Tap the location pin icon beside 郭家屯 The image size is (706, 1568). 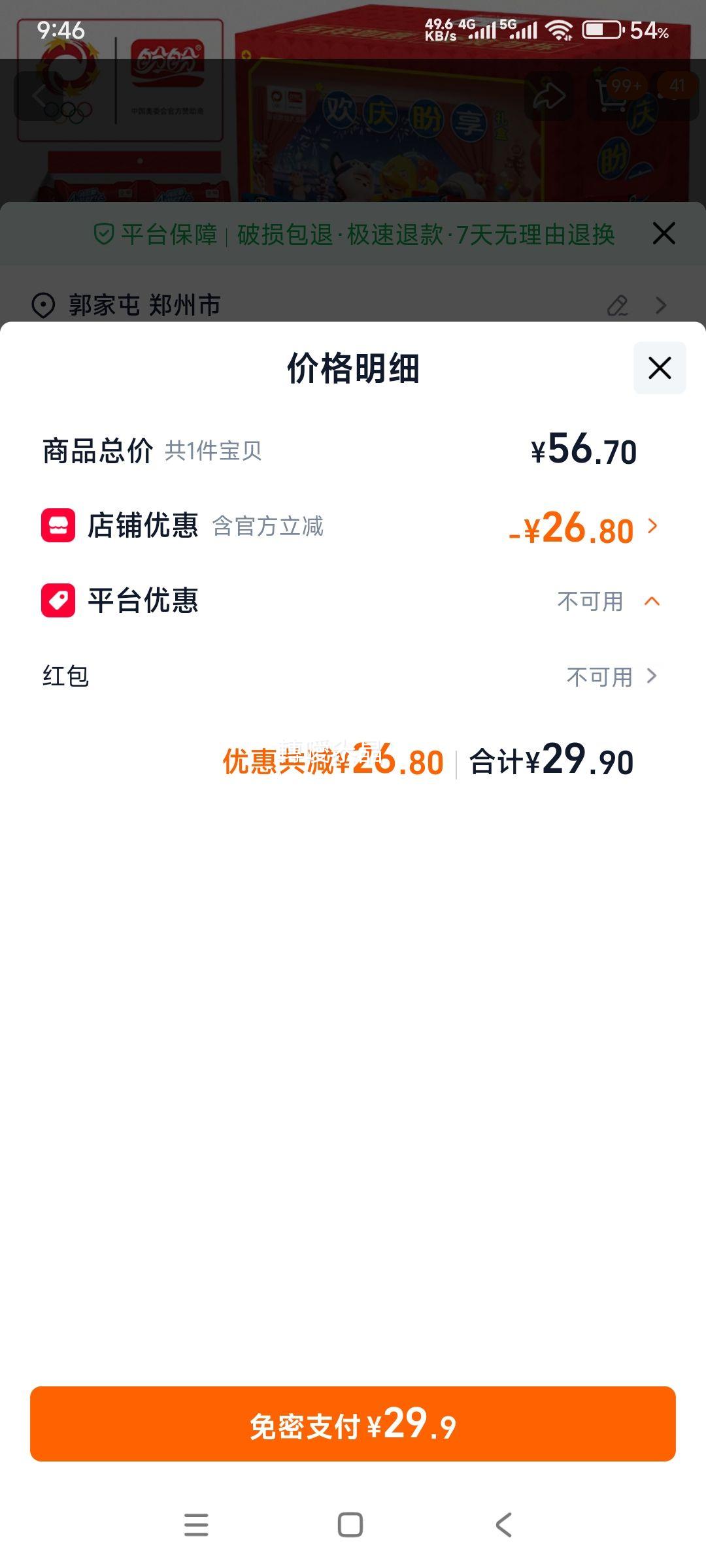[x=42, y=305]
